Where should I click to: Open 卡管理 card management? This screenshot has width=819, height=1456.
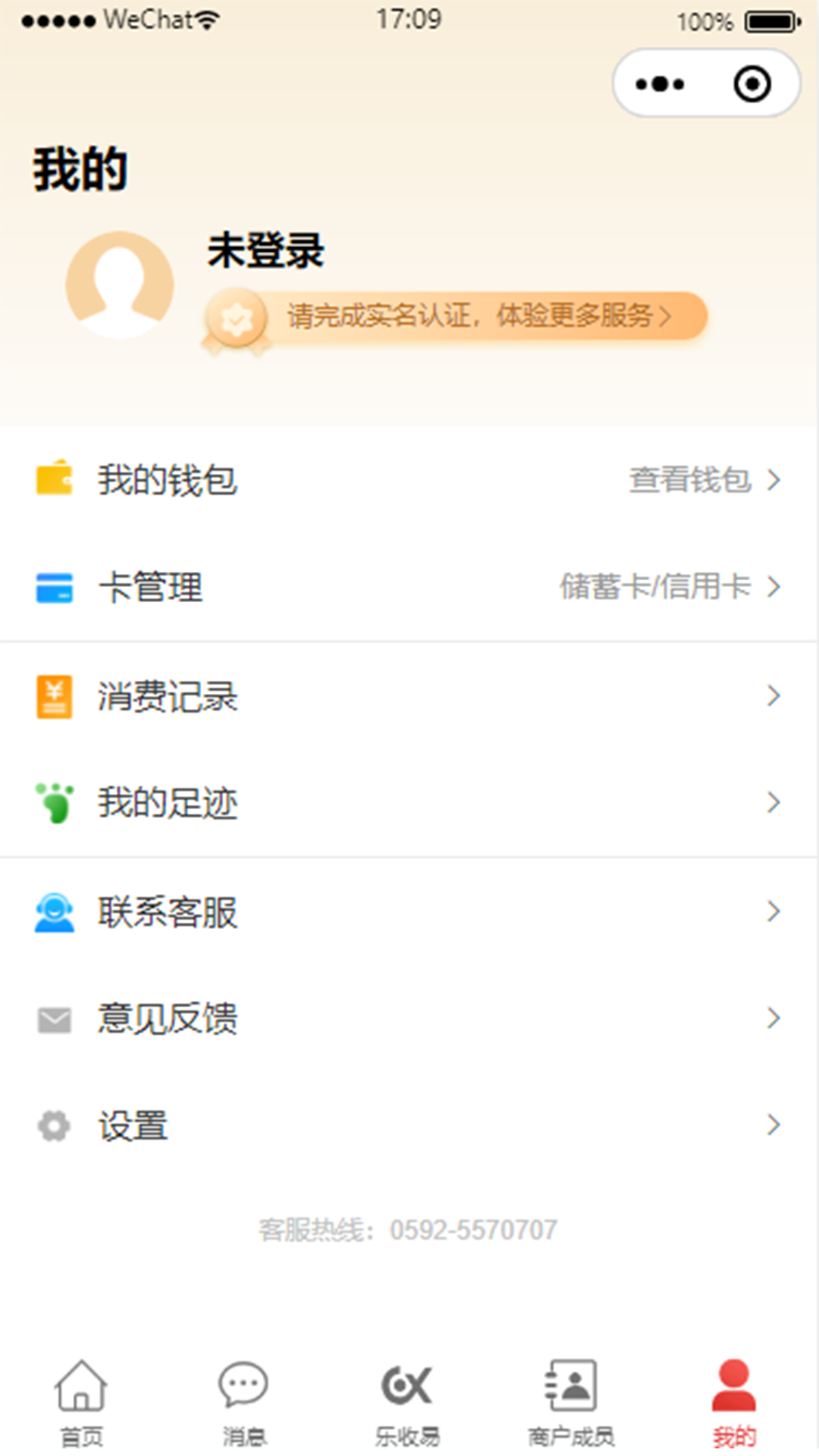coord(409,587)
